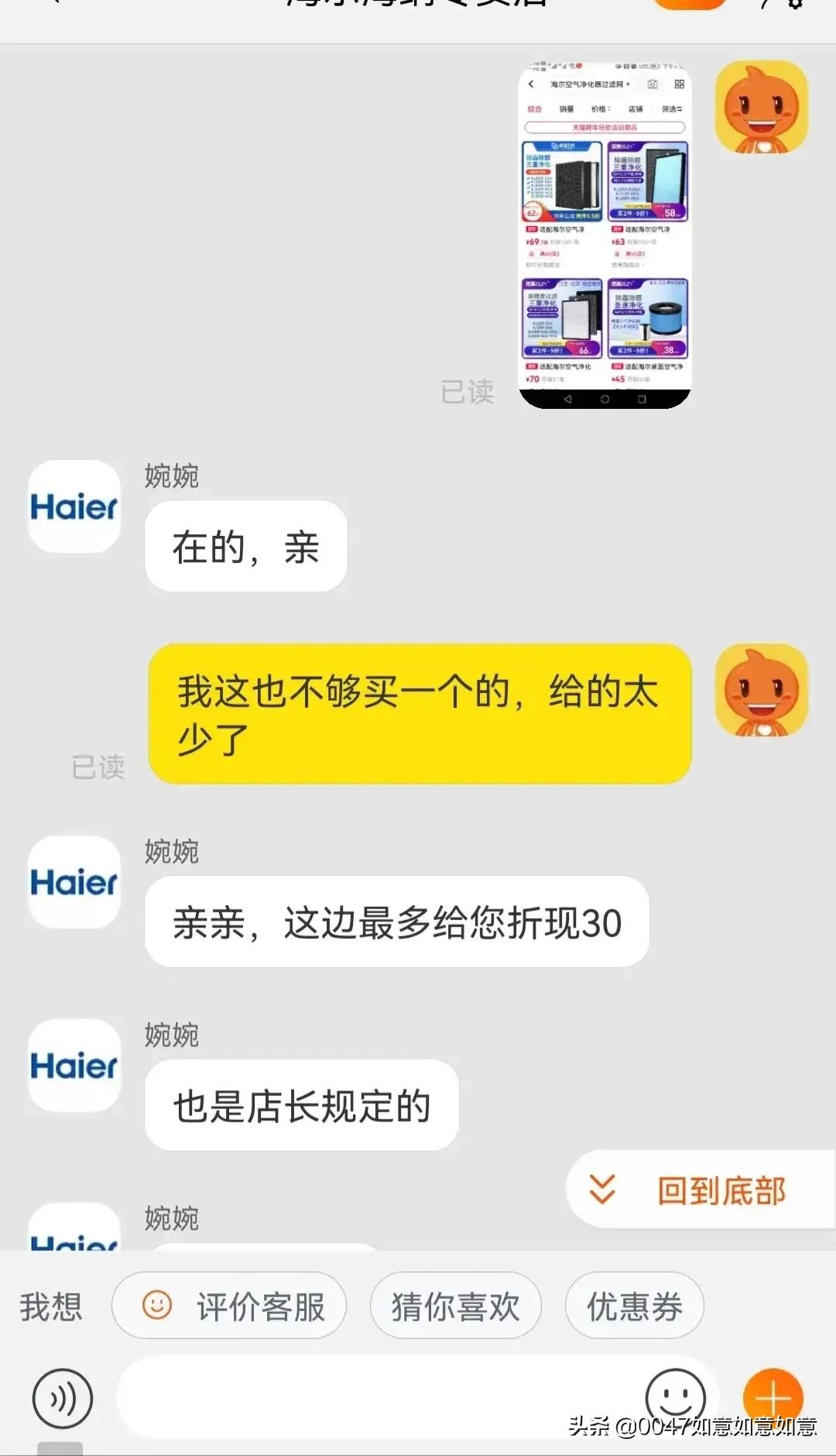This screenshot has width=836, height=1456.
Task: Open the shared product list screenshot
Action: [605, 232]
